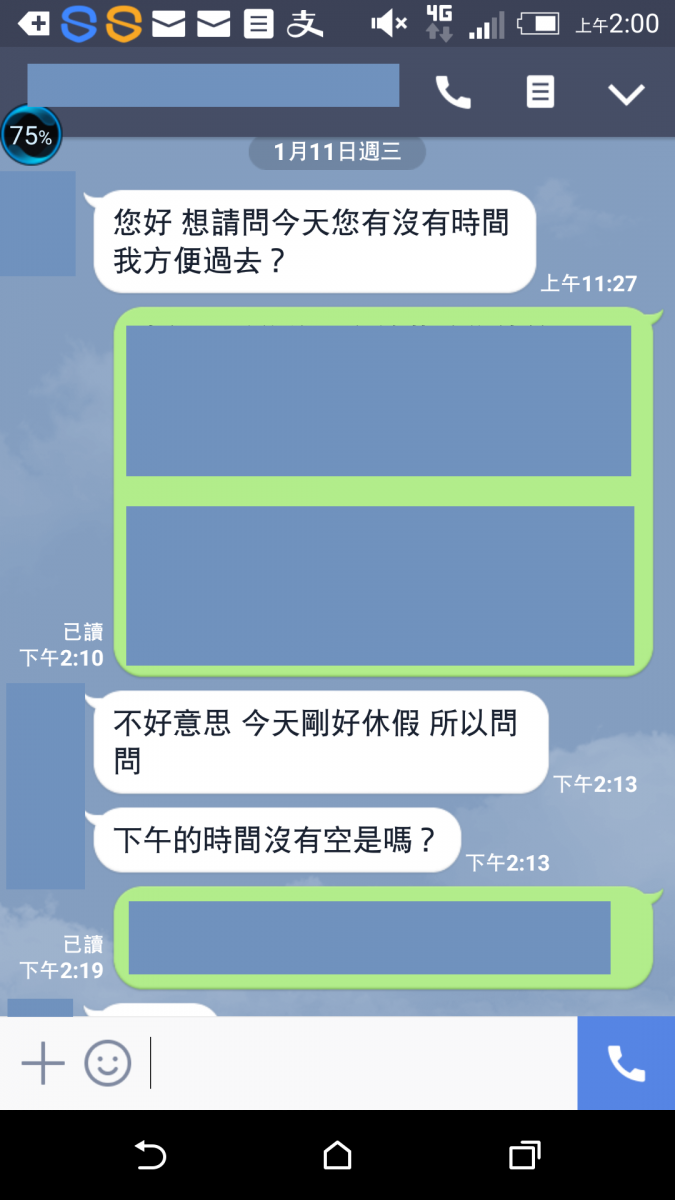Tap the 75% floating booster bubble
Image resolution: width=675 pixels, height=1200 pixels.
pyautogui.click(x=32, y=136)
